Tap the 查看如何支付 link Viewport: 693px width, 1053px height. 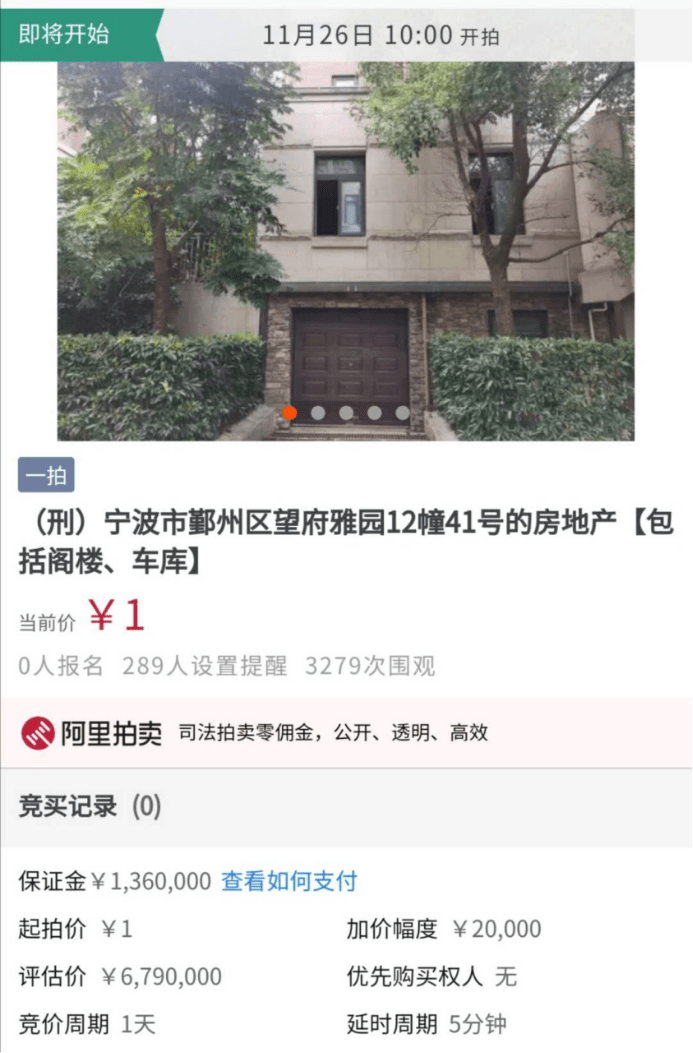pos(289,881)
